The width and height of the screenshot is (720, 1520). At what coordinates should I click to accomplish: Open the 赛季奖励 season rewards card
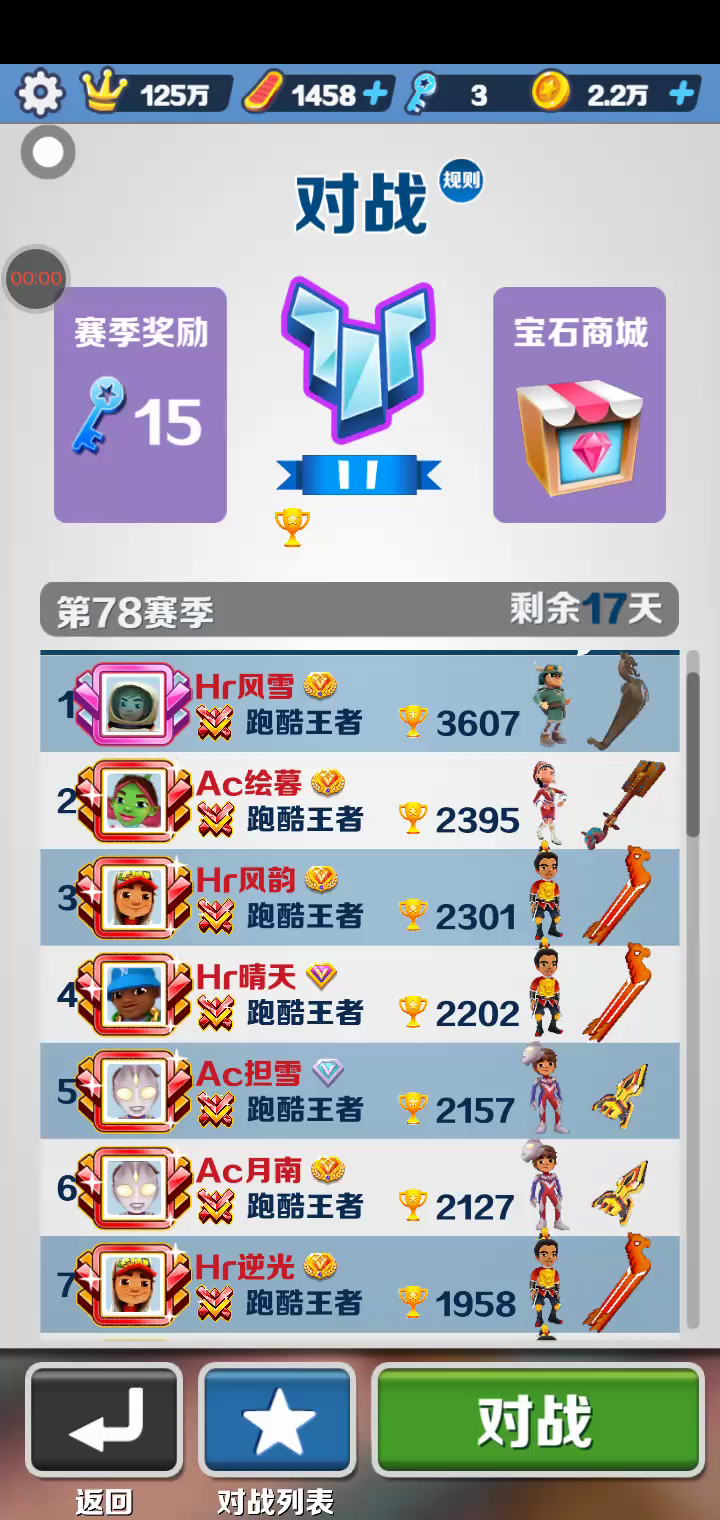tap(140, 405)
